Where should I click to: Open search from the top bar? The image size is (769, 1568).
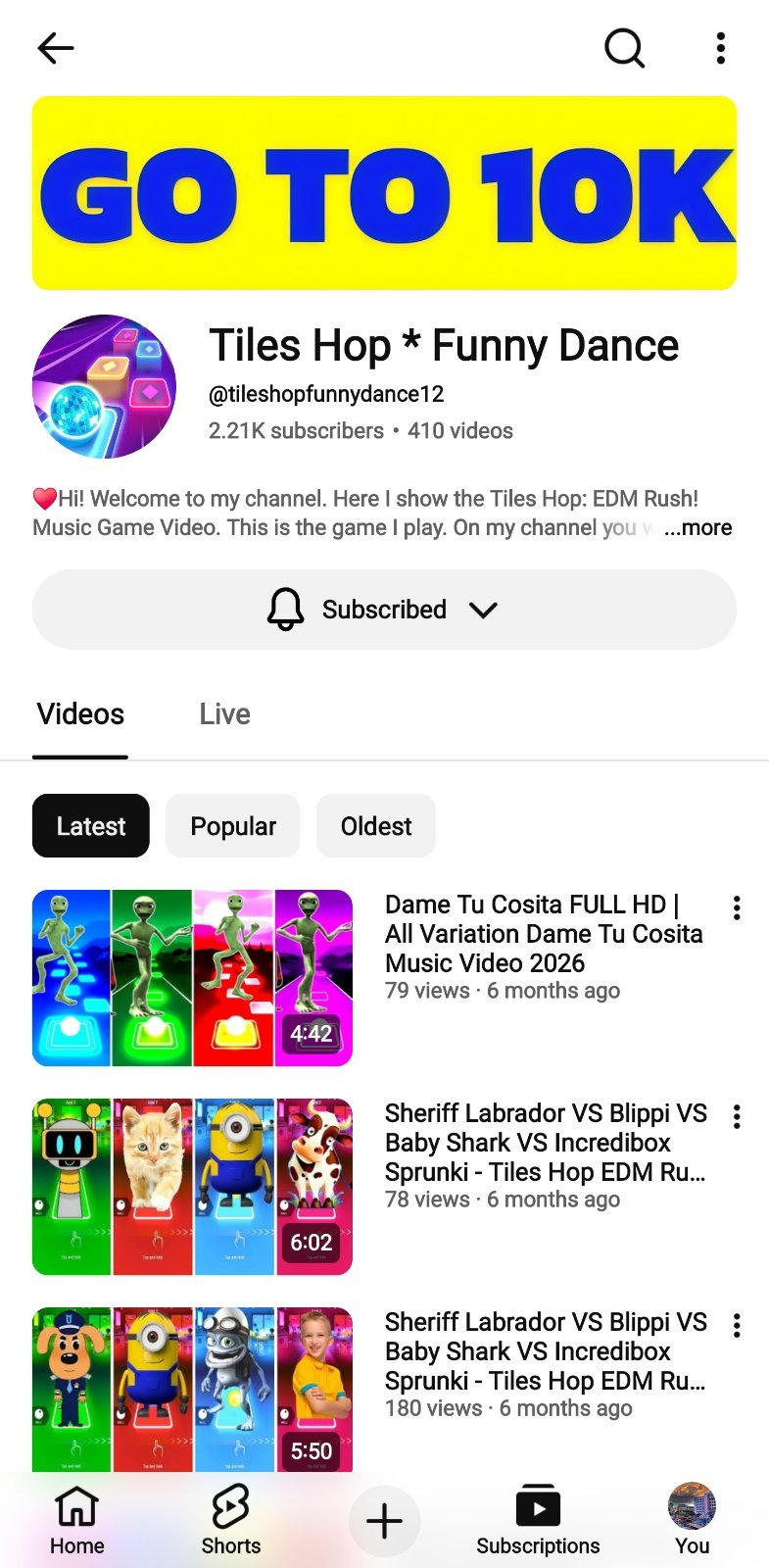click(x=624, y=47)
